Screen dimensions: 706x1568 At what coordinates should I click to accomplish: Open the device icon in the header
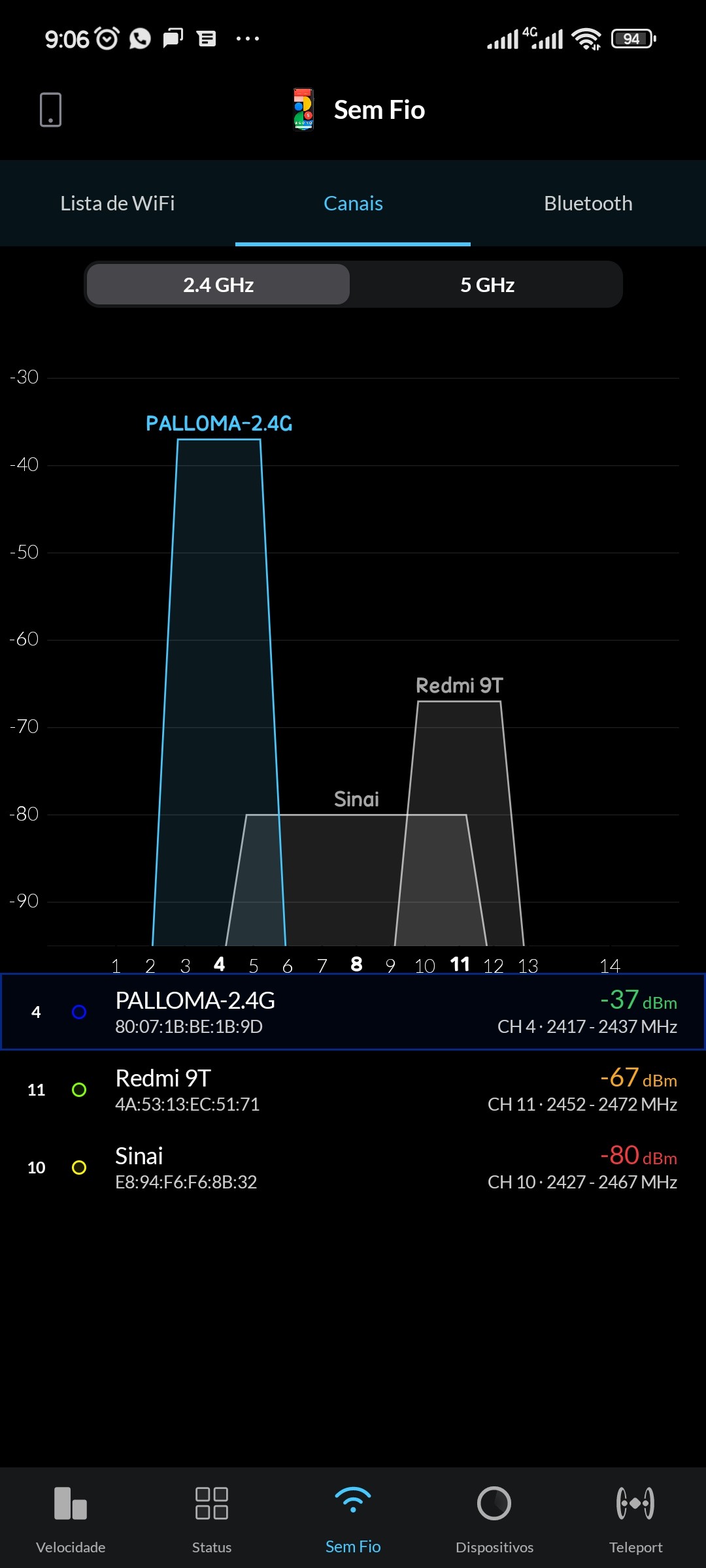click(50, 110)
